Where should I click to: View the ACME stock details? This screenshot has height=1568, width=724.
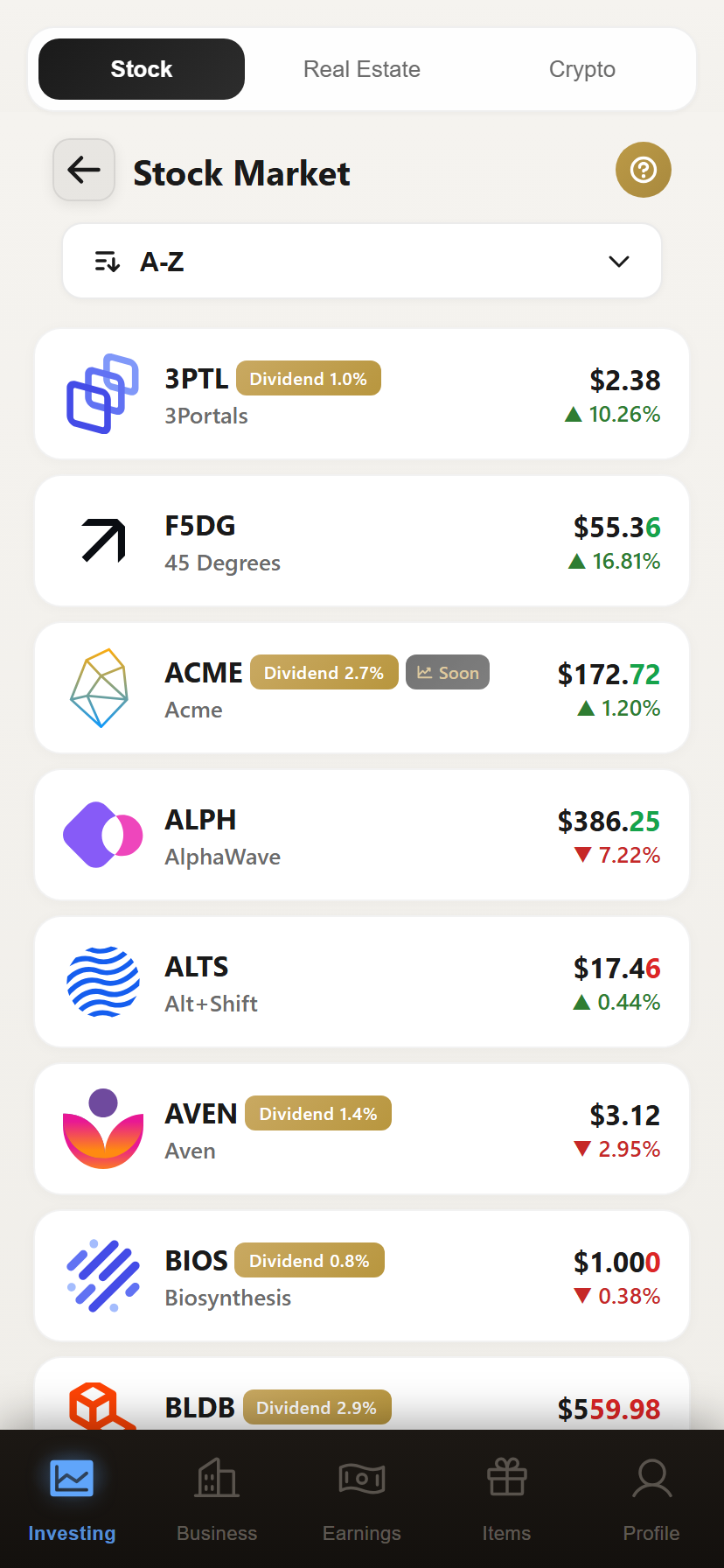coord(362,688)
